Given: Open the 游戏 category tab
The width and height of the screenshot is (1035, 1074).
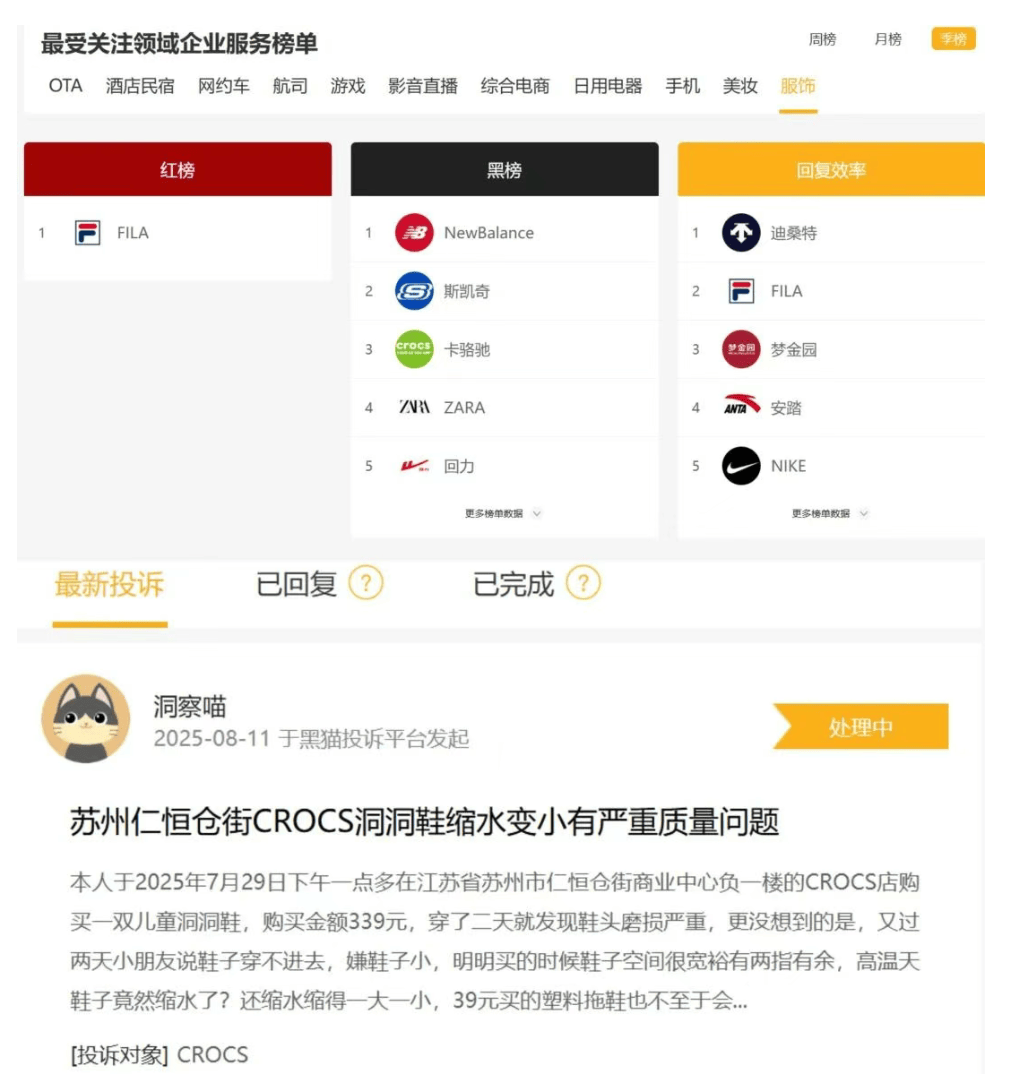Looking at the screenshot, I should pos(348,86).
